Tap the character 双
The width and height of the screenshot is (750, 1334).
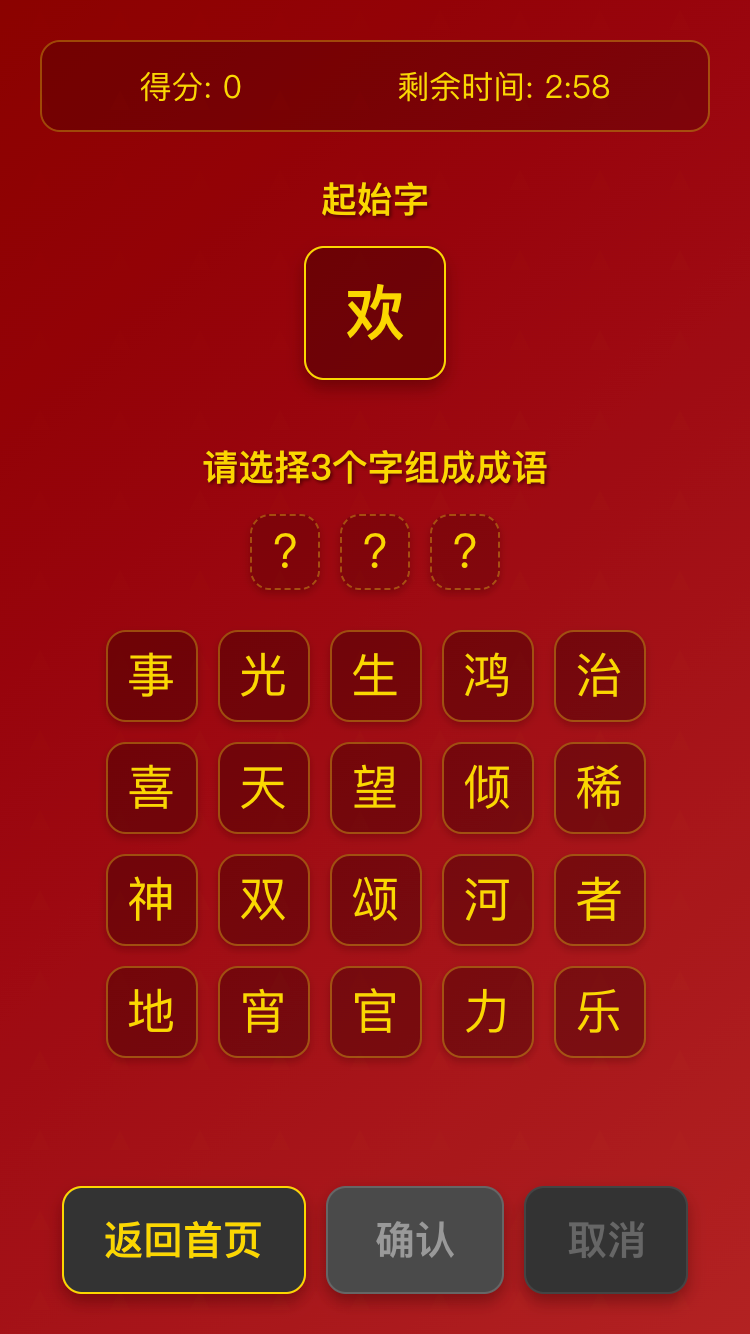[x=264, y=900]
